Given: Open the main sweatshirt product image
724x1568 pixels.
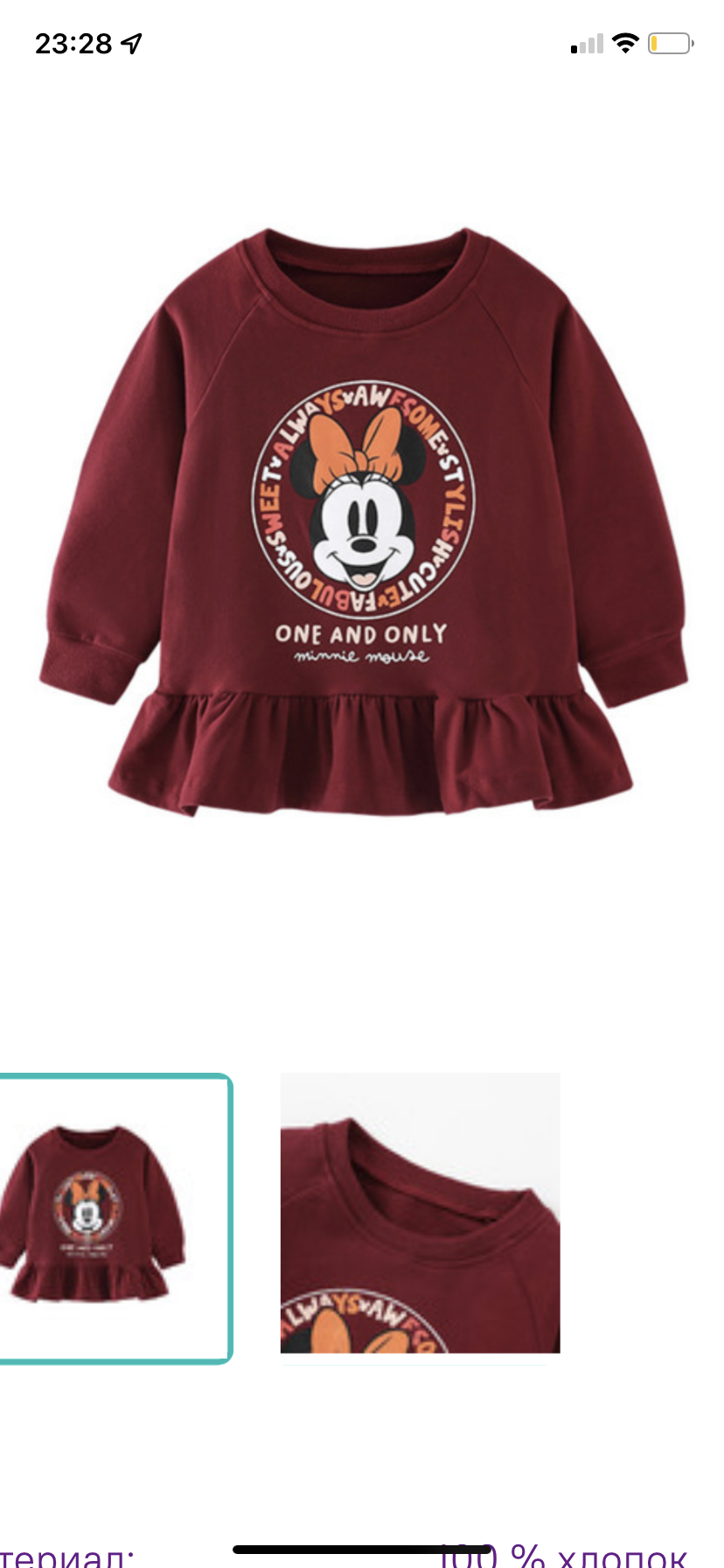Looking at the screenshot, I should pyautogui.click(x=362, y=522).
